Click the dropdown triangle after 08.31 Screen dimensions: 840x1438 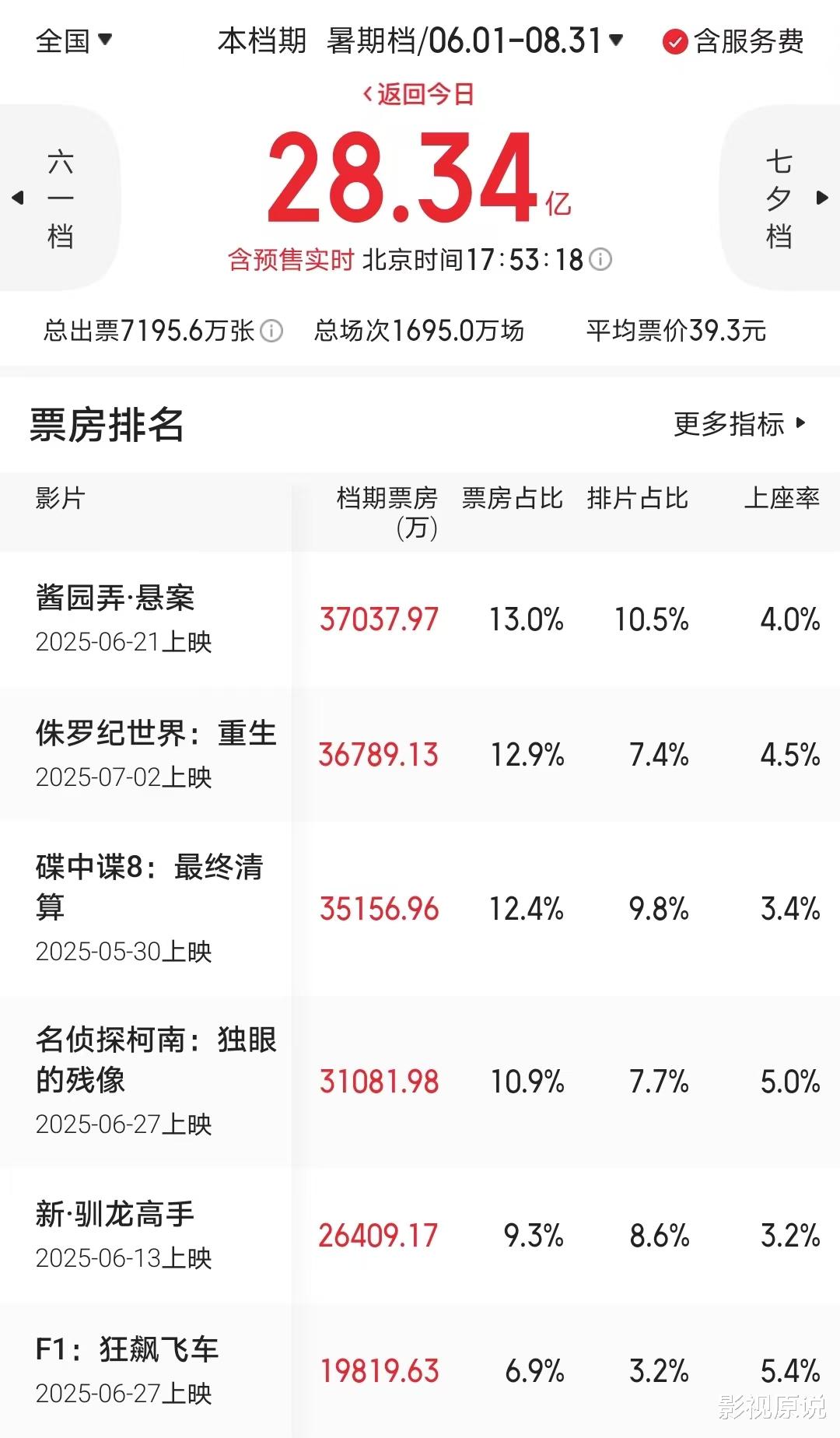(616, 44)
